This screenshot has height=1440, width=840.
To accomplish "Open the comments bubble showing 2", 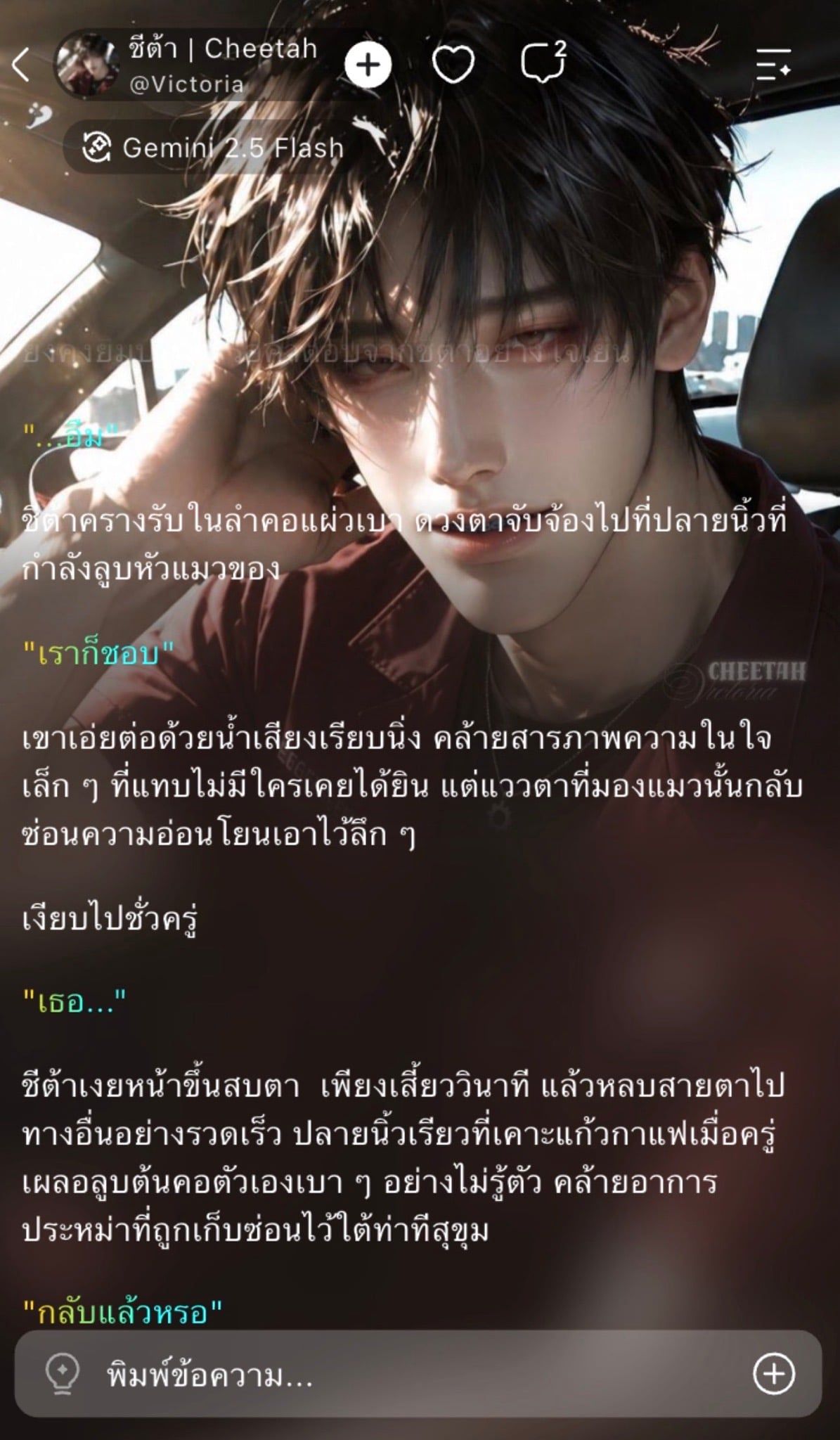I will 543,63.
